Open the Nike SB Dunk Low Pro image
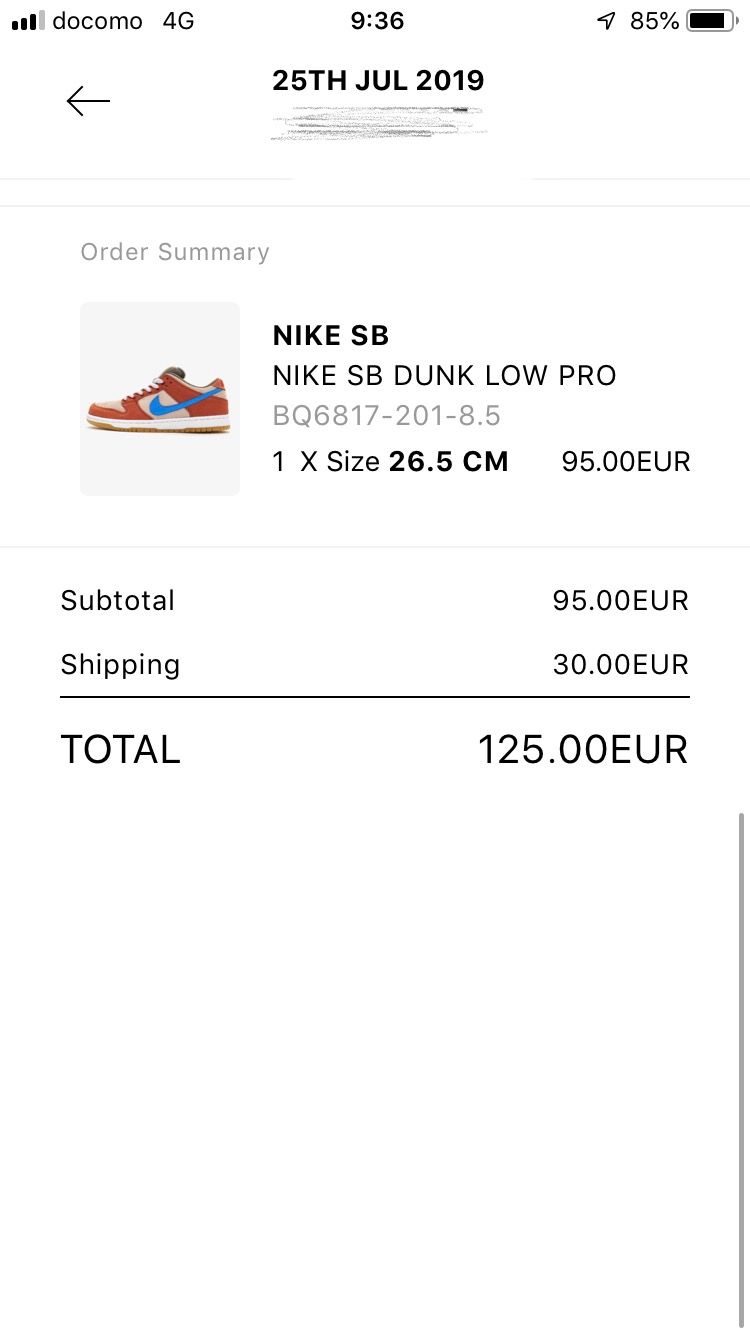This screenshot has height=1334, width=750. point(160,399)
